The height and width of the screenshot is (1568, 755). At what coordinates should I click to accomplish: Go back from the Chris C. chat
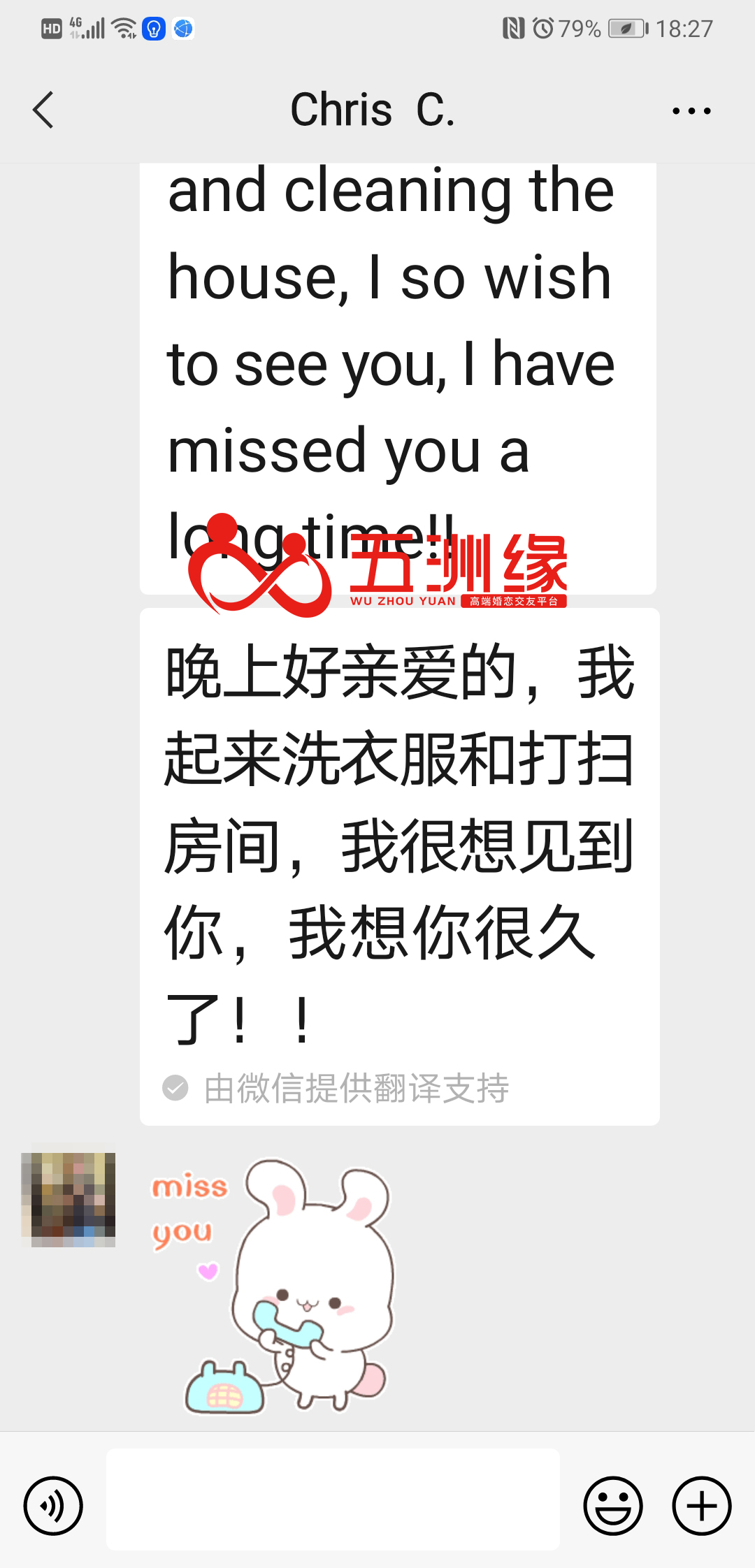point(43,110)
